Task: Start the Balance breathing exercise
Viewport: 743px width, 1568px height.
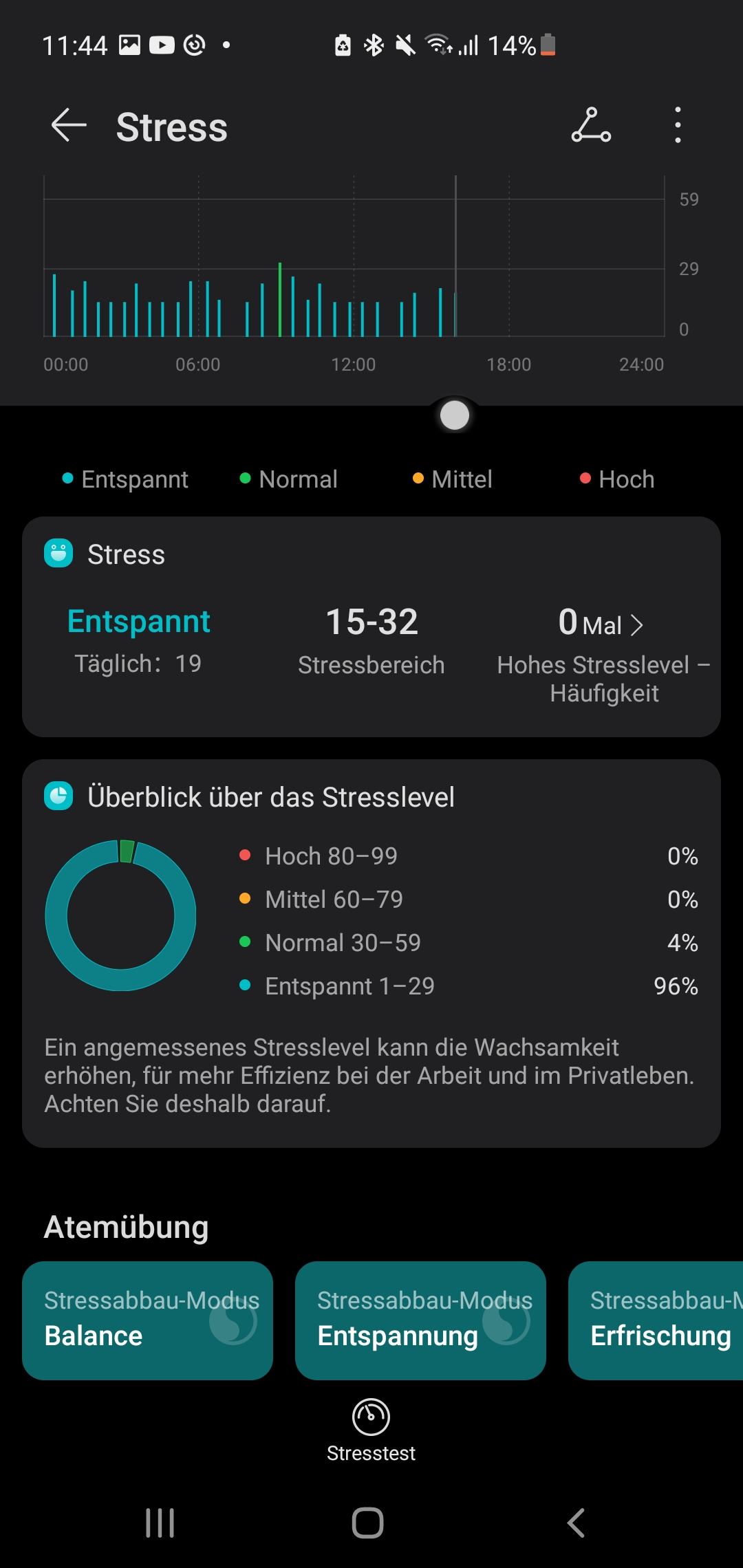Action: [x=147, y=1320]
